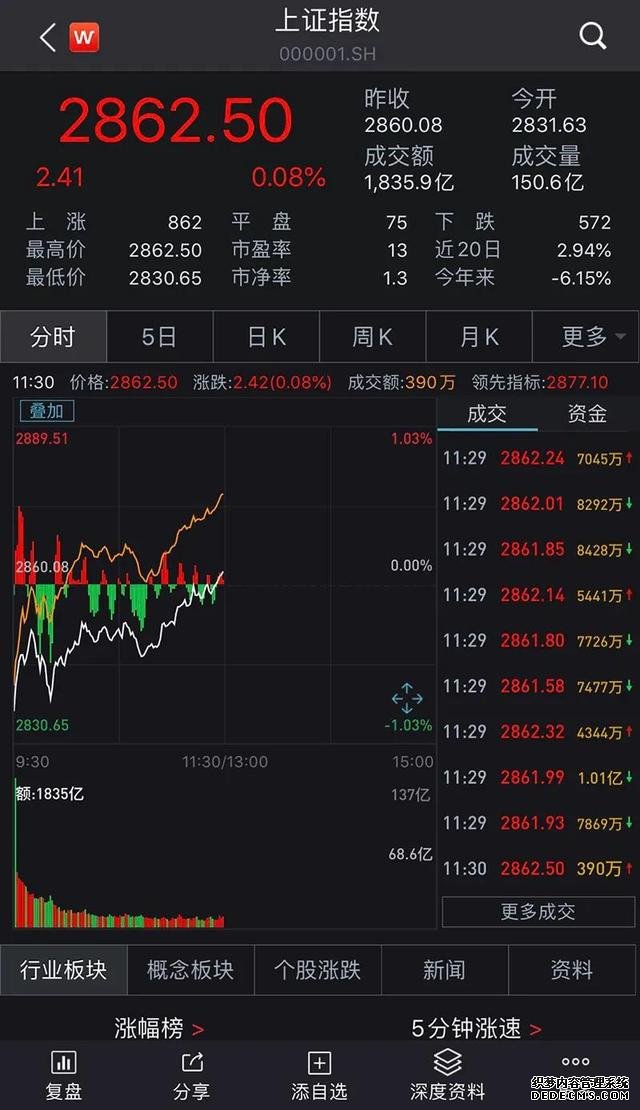Open 更多成交 for more trades
640x1110 pixels.
point(538,911)
